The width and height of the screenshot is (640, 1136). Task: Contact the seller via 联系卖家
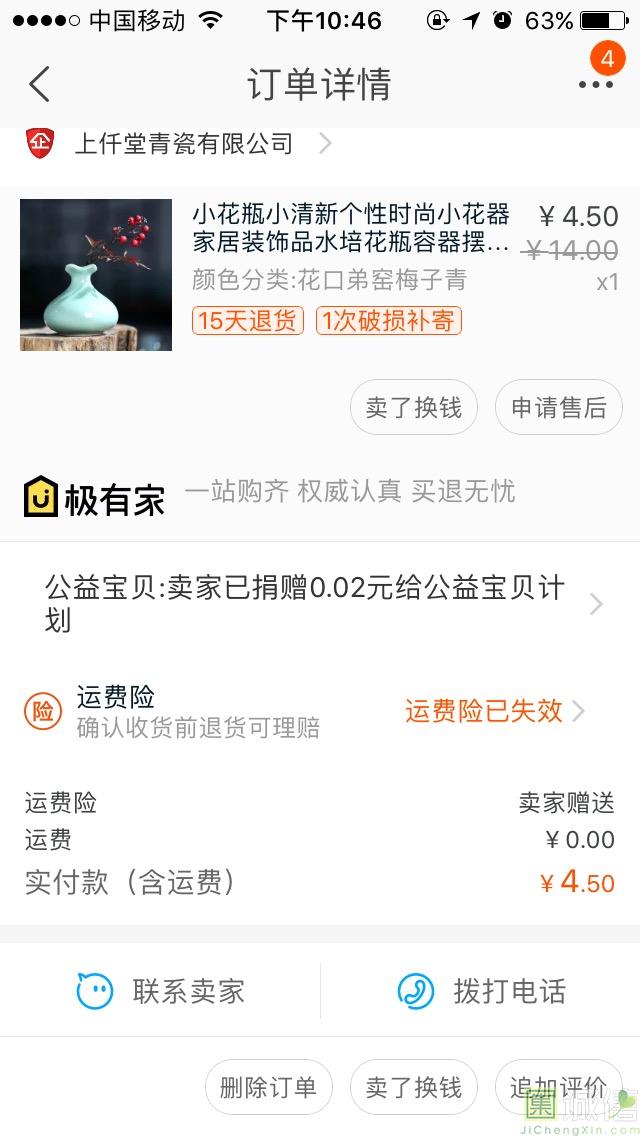(162, 991)
